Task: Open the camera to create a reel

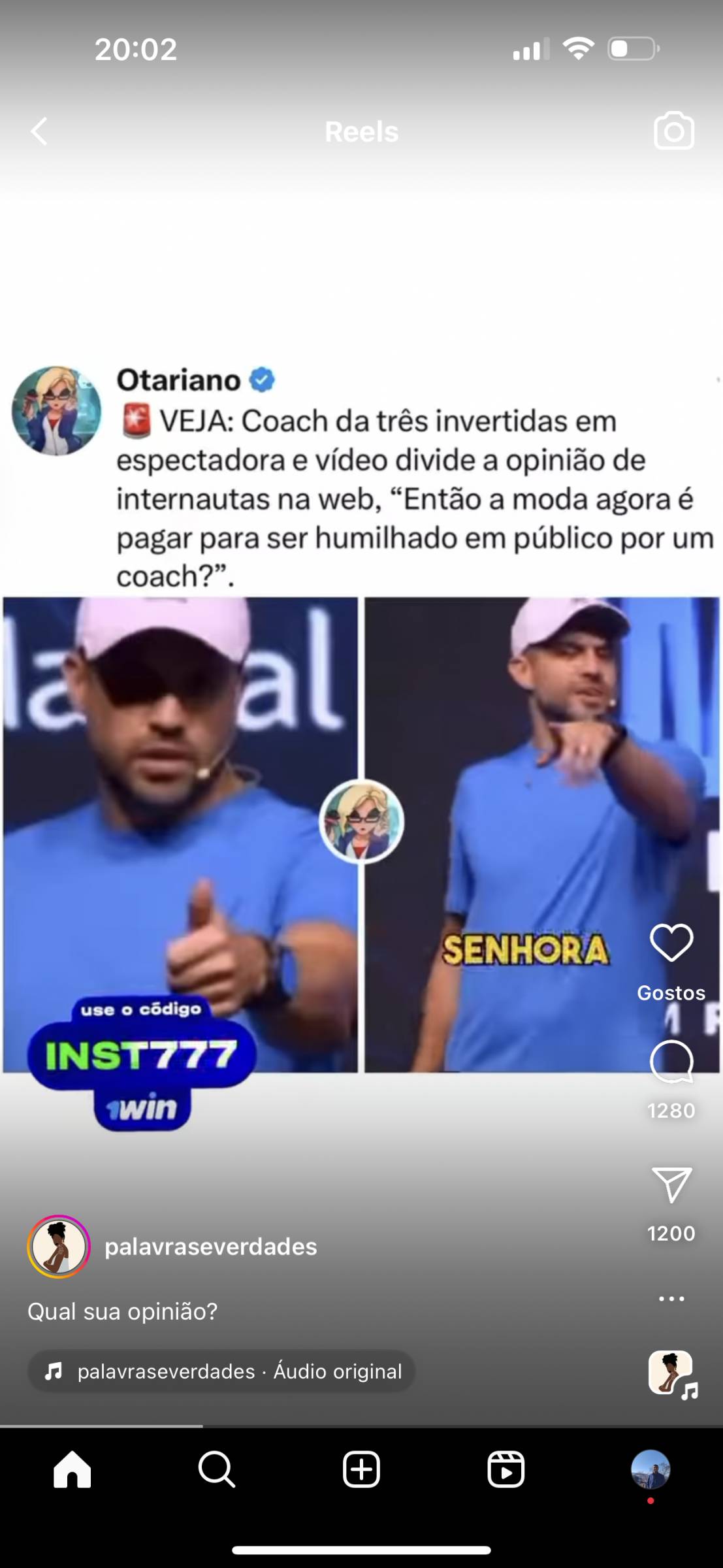Action: click(673, 131)
